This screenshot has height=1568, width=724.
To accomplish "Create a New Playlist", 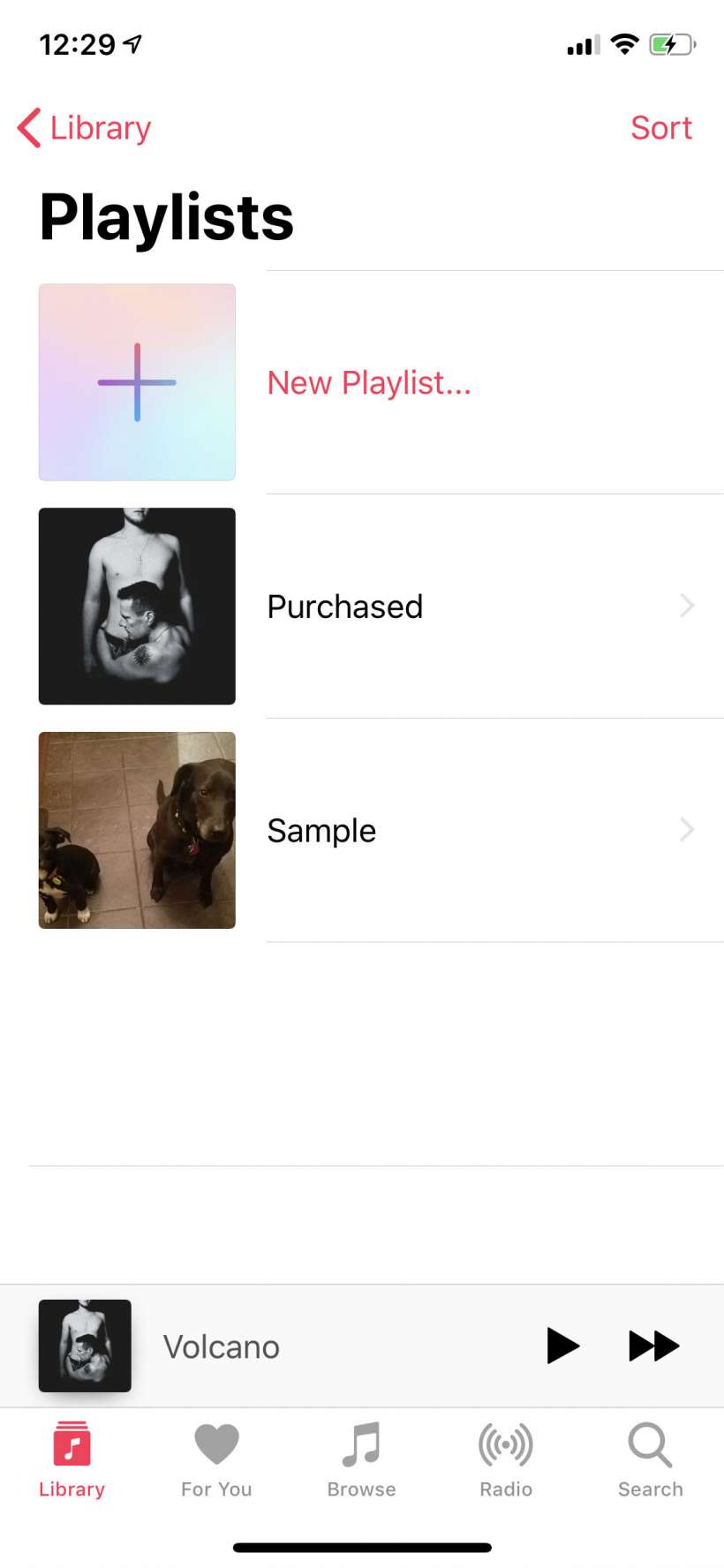I will point(369,382).
